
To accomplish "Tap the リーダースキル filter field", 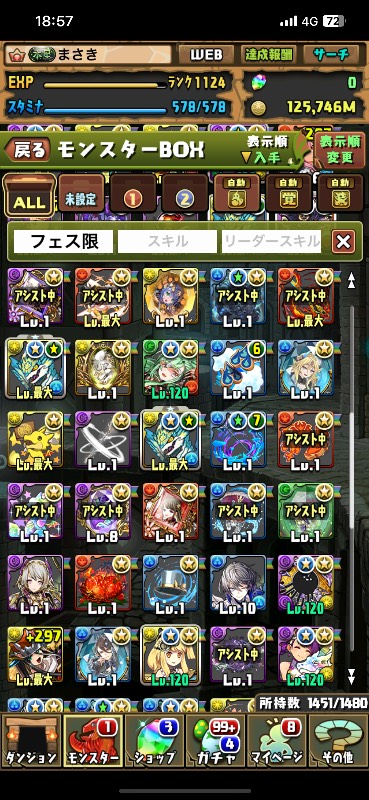I will tap(272, 241).
